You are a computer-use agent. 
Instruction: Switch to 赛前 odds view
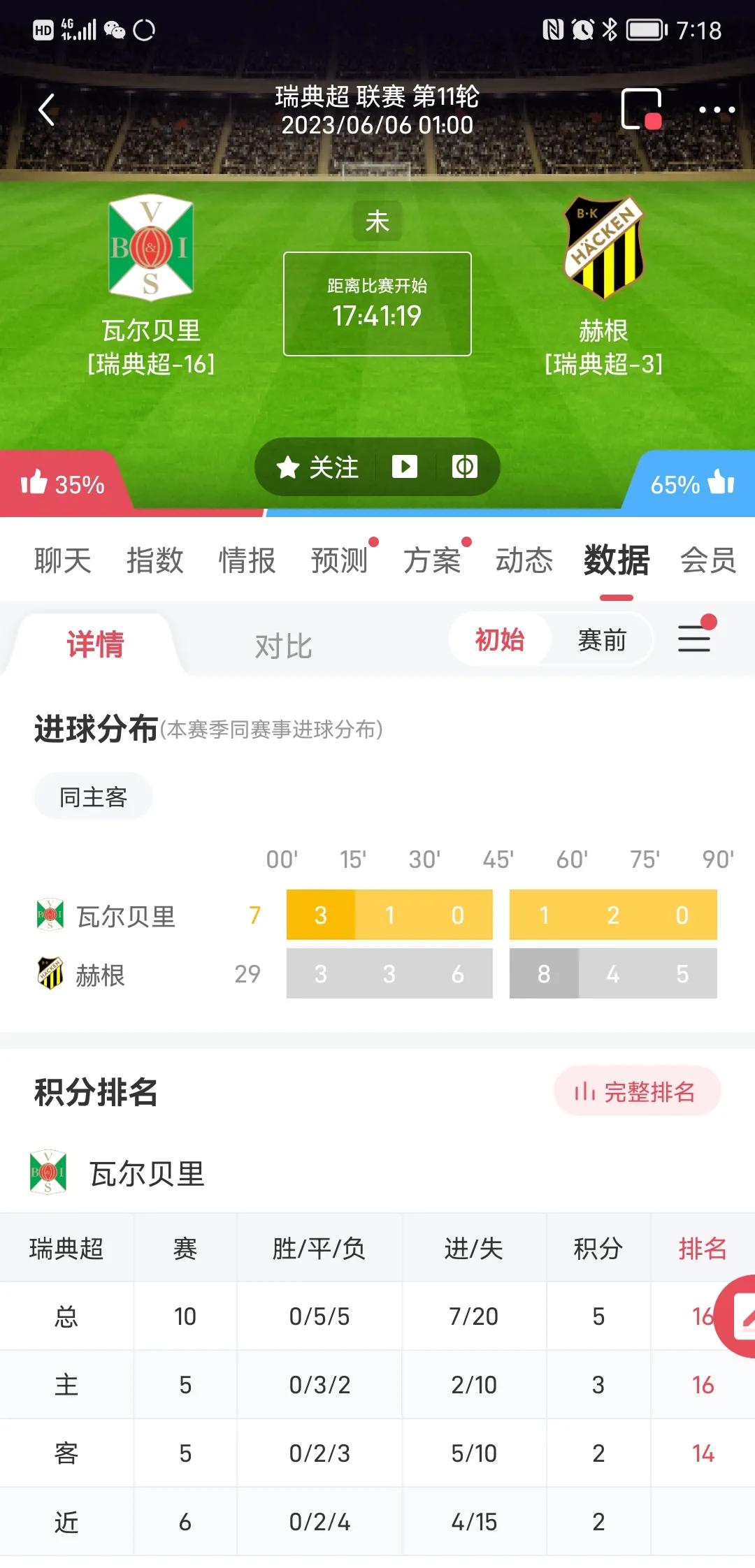point(603,639)
